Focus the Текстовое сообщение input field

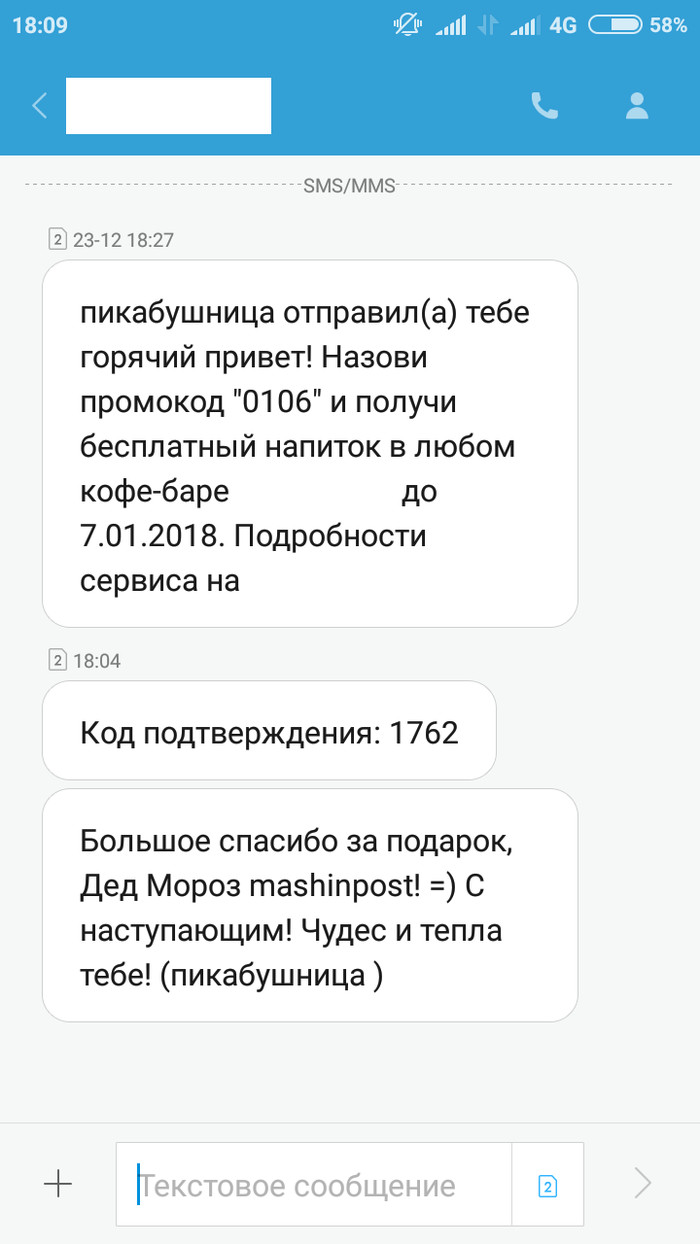click(x=320, y=1185)
